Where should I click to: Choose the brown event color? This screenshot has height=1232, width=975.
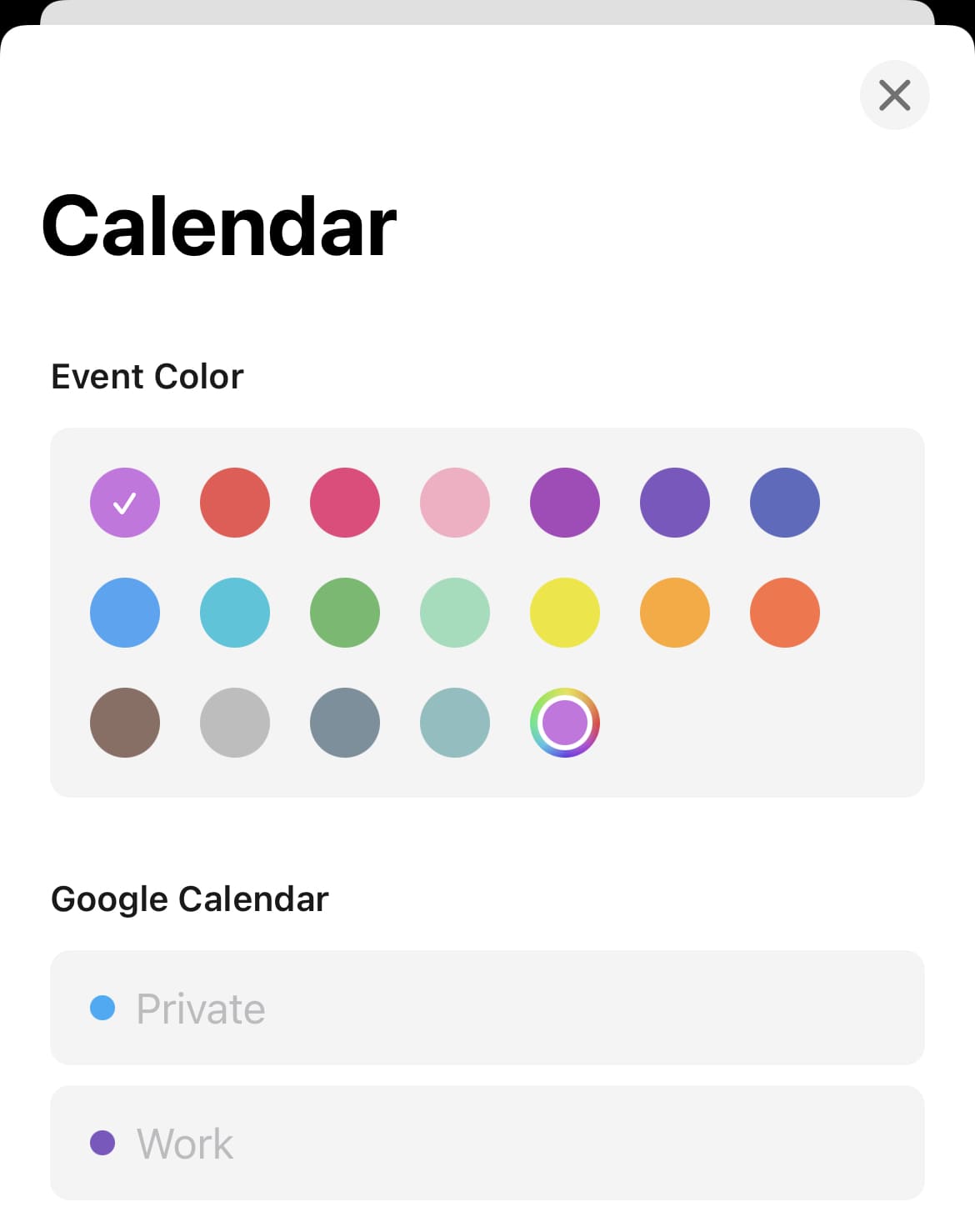(x=125, y=723)
